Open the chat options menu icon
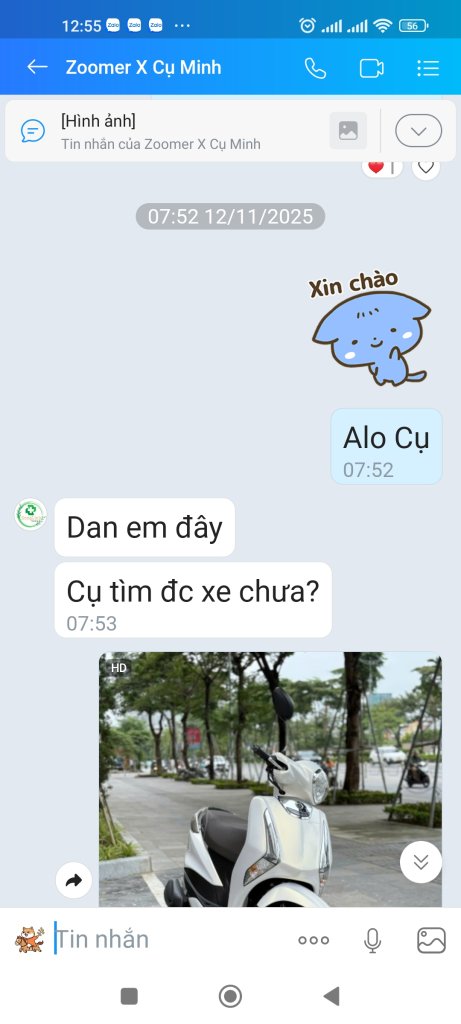The height and width of the screenshot is (1024, 461). click(428, 68)
